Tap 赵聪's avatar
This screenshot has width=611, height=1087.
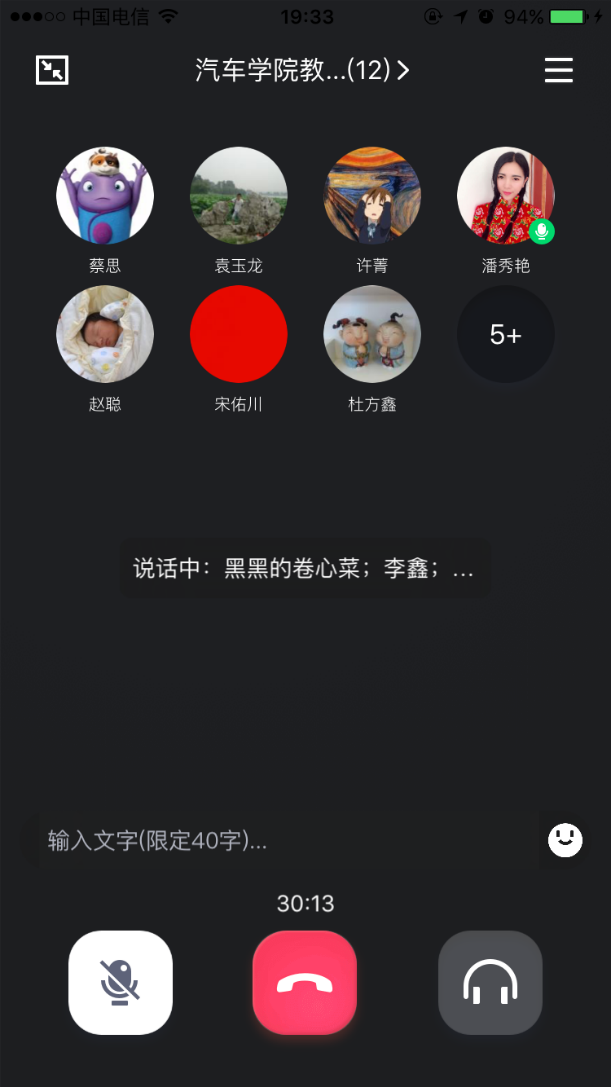(105, 334)
